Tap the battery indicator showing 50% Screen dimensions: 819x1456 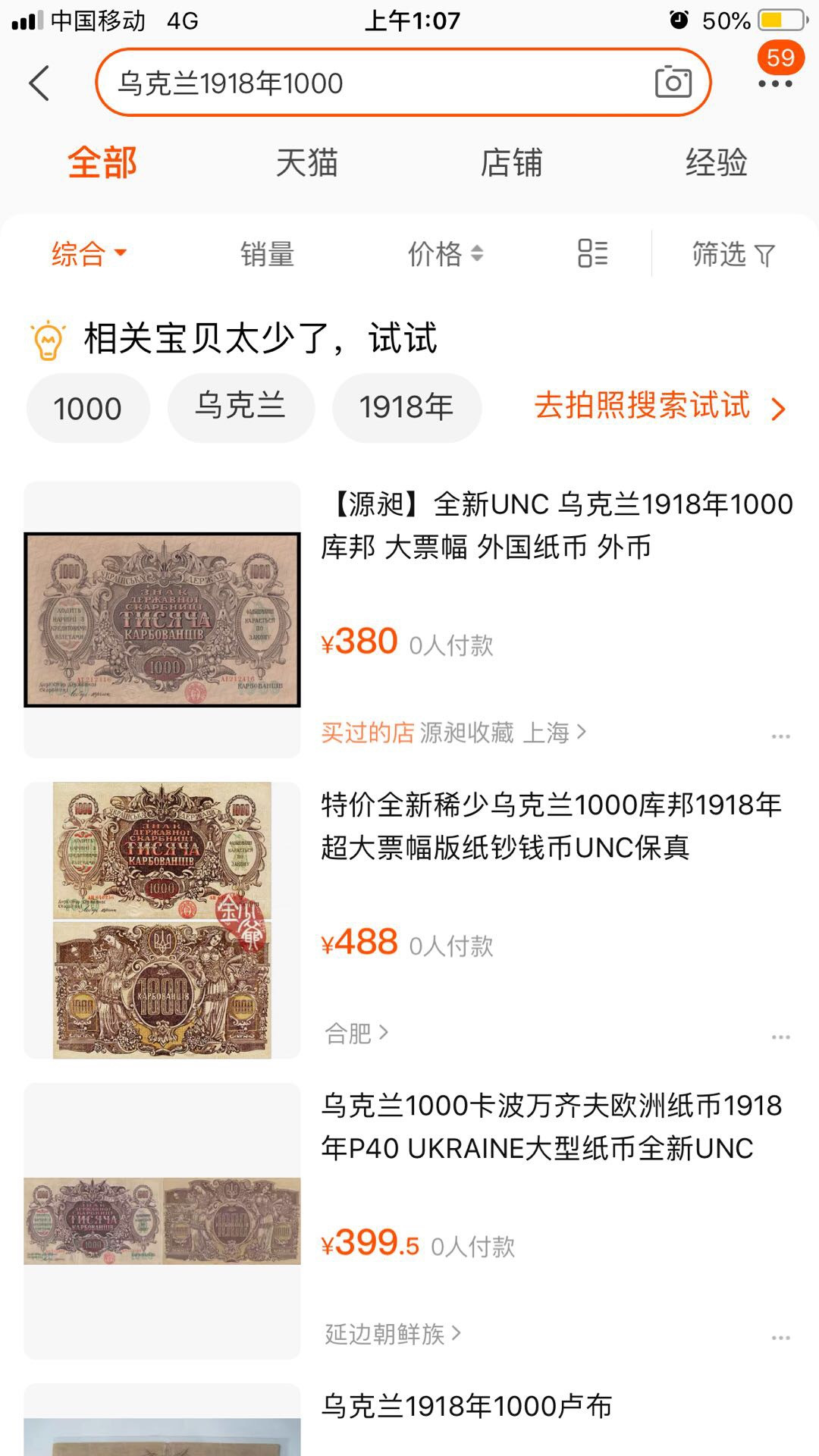[781, 20]
